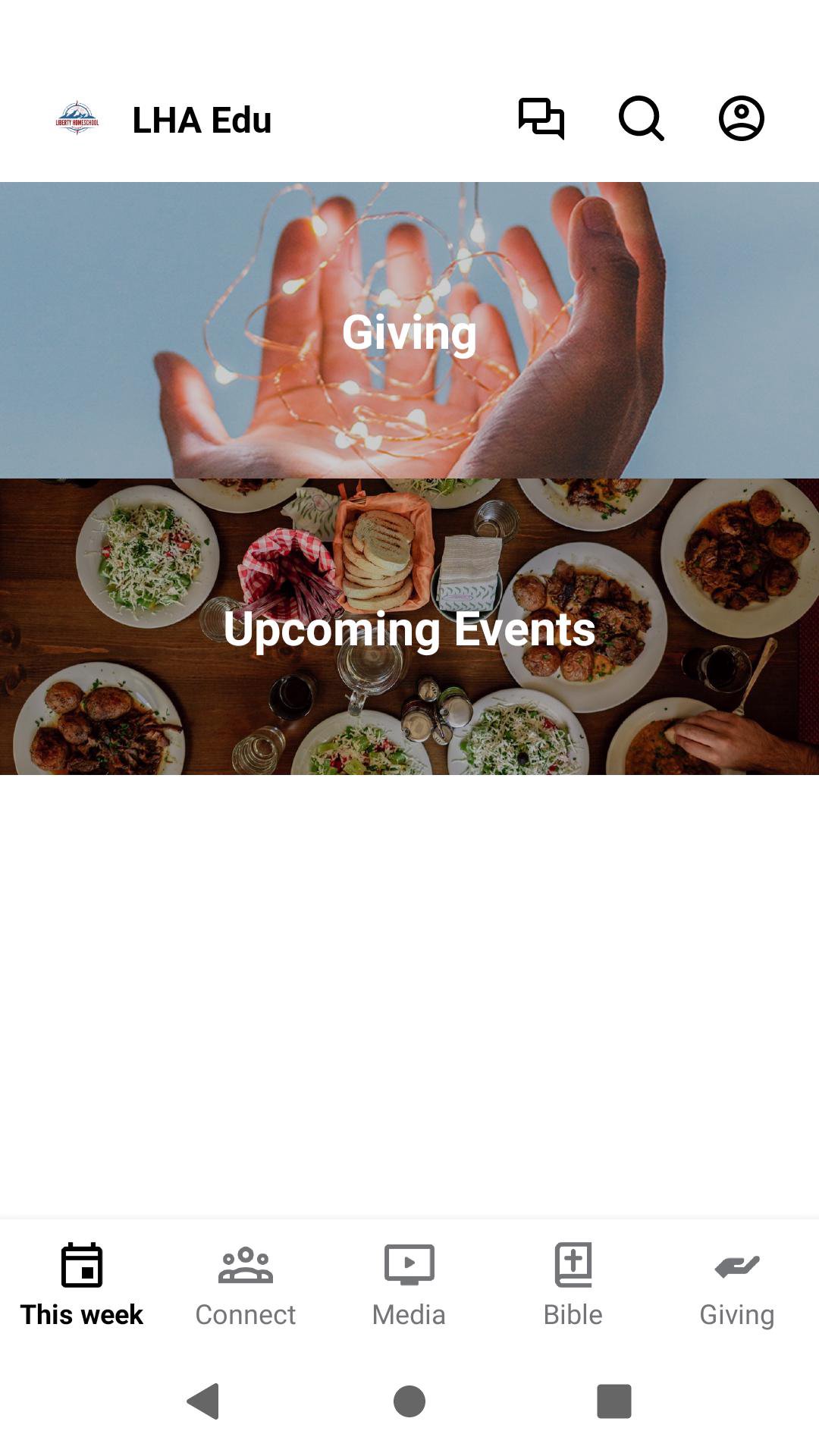Go to the device home screen
Screen dimensions: 819x1456
(409, 1401)
